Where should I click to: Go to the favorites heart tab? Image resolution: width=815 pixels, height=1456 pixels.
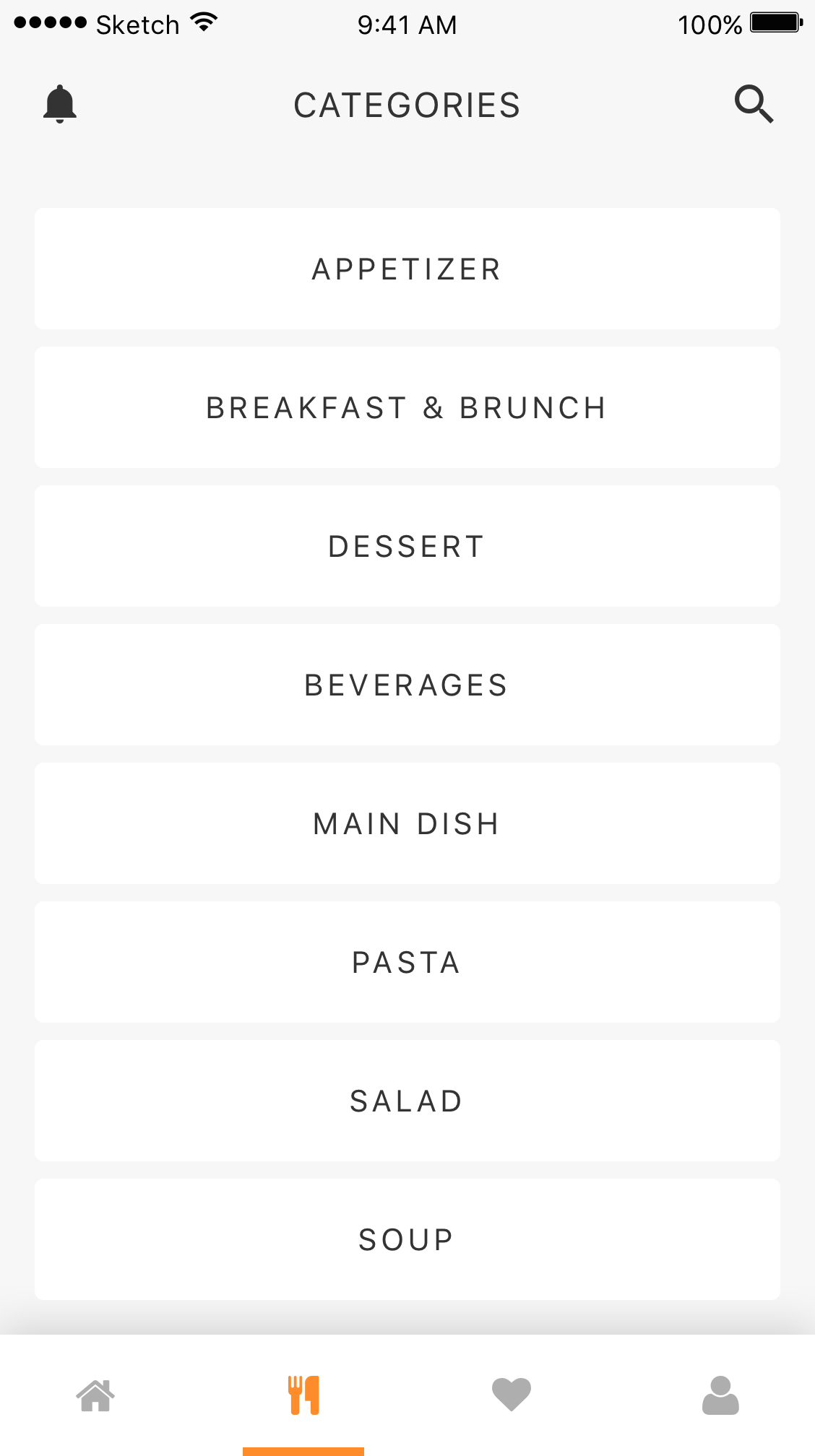point(512,1395)
